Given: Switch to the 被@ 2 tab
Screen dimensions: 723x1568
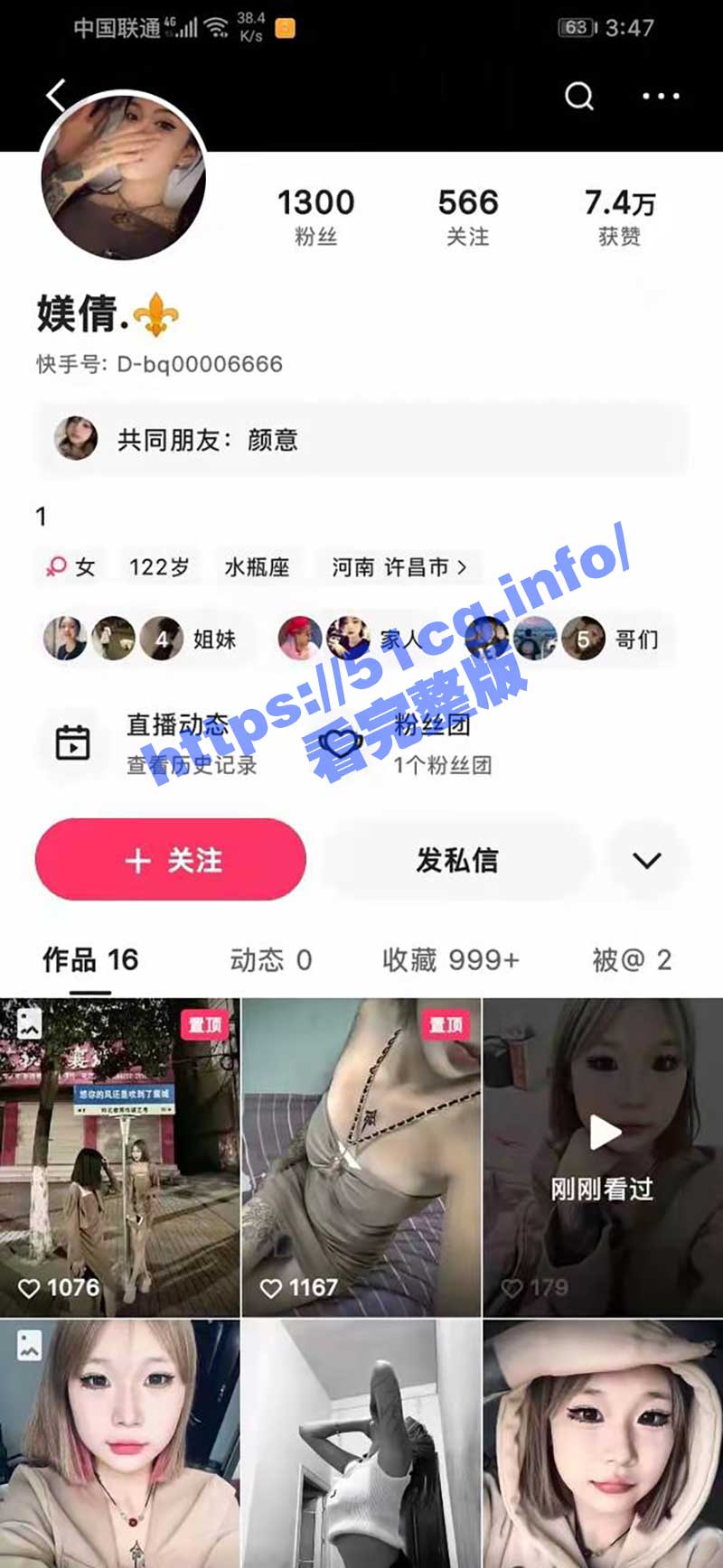Looking at the screenshot, I should [x=632, y=959].
